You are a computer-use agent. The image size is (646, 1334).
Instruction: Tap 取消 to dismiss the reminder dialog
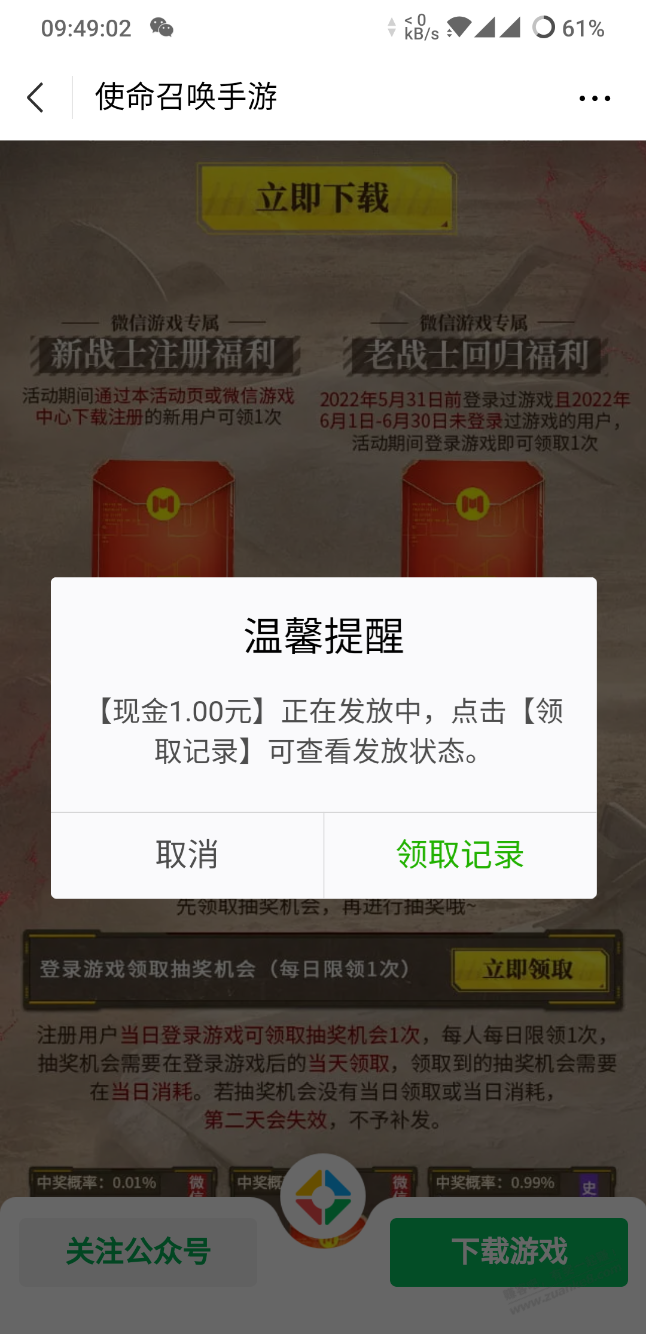click(187, 855)
